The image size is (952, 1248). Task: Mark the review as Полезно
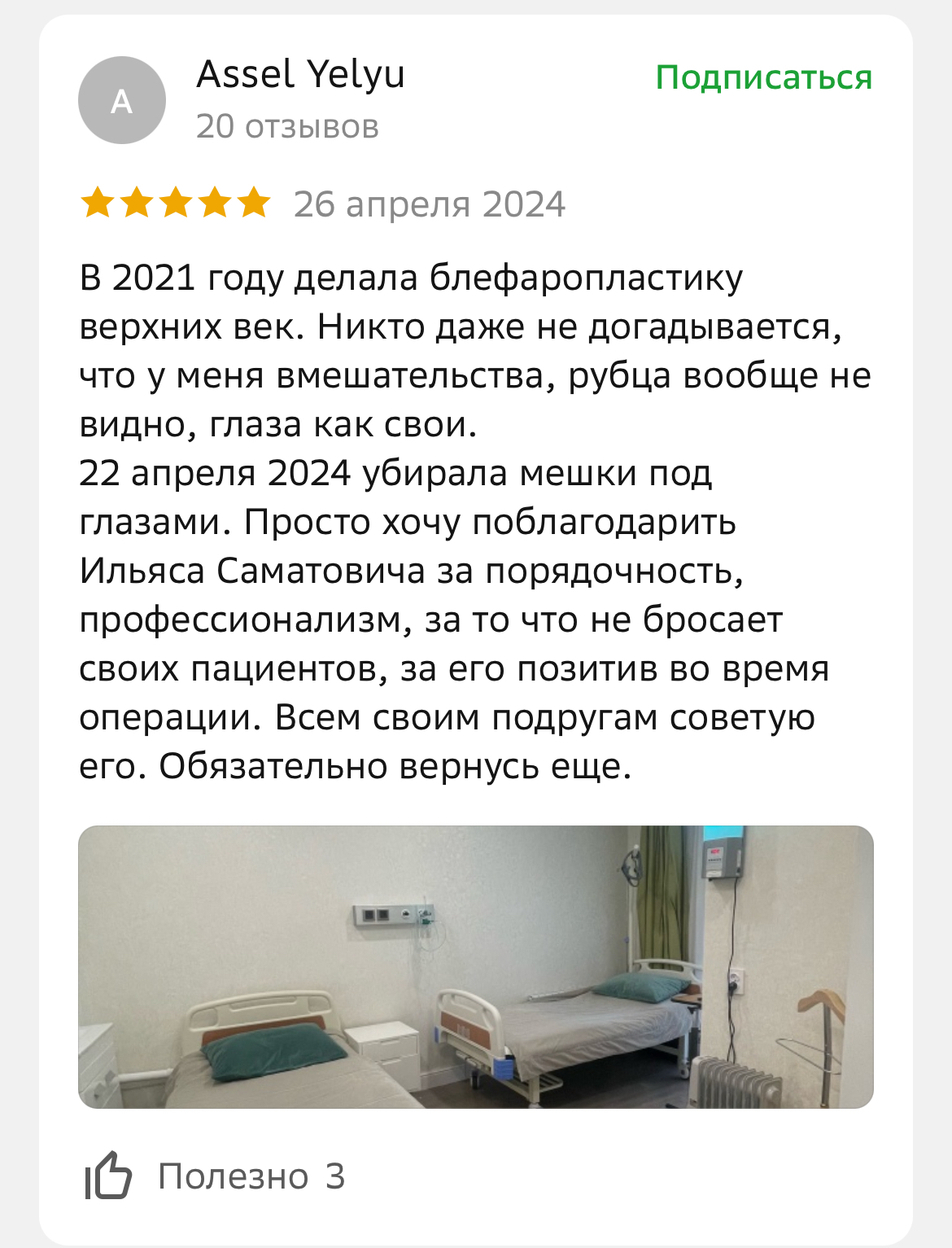click(109, 1176)
